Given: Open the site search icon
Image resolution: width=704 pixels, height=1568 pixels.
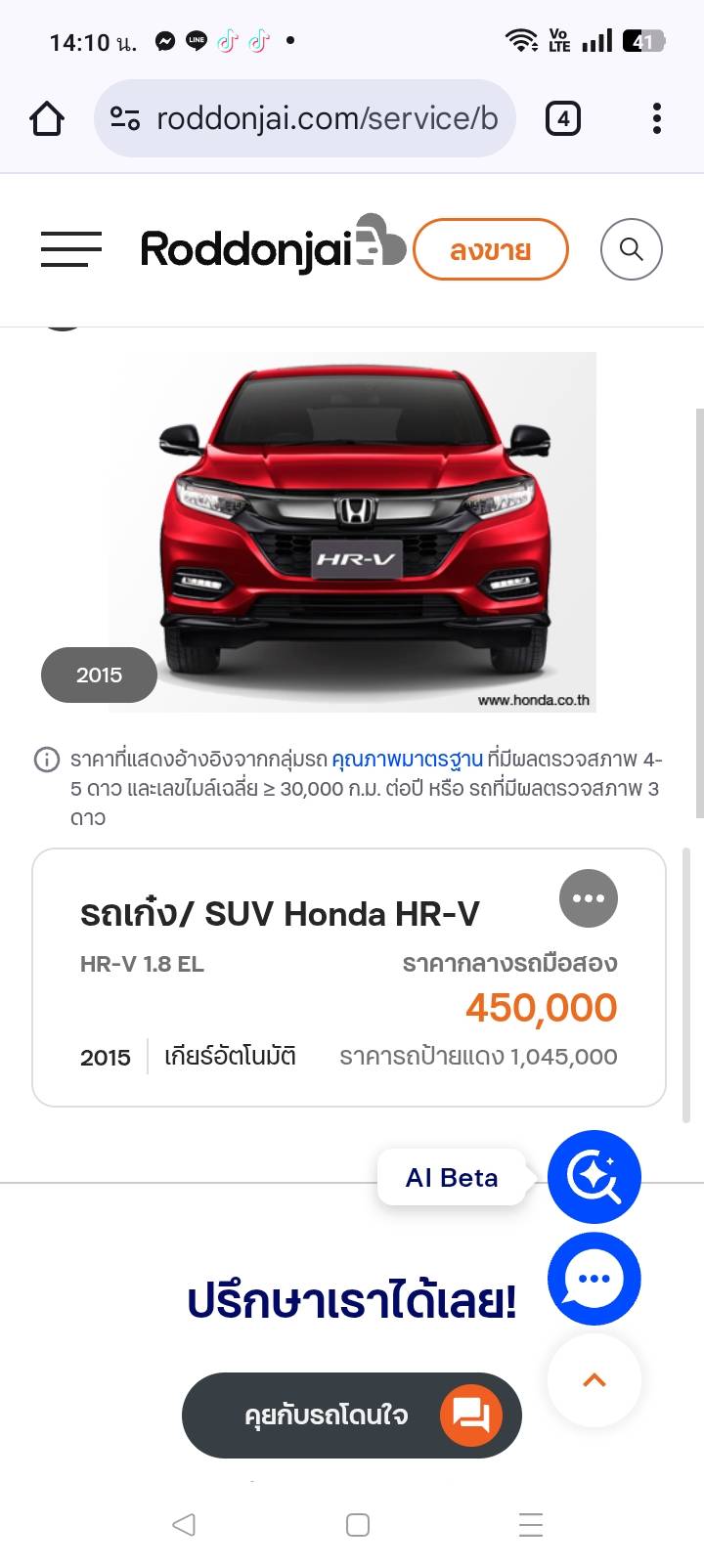Looking at the screenshot, I should (631, 249).
